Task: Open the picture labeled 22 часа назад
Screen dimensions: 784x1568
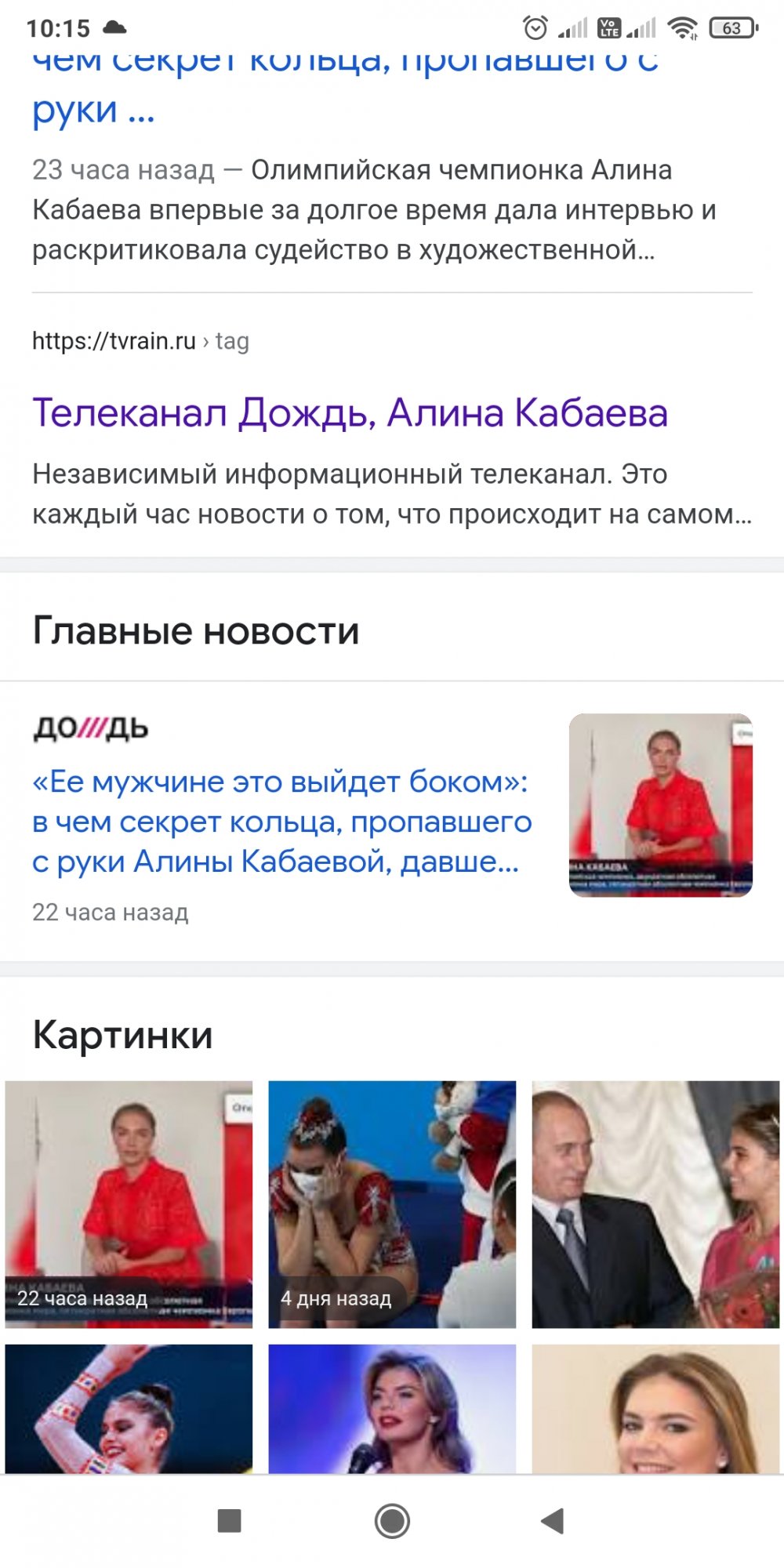Action: [x=129, y=1204]
